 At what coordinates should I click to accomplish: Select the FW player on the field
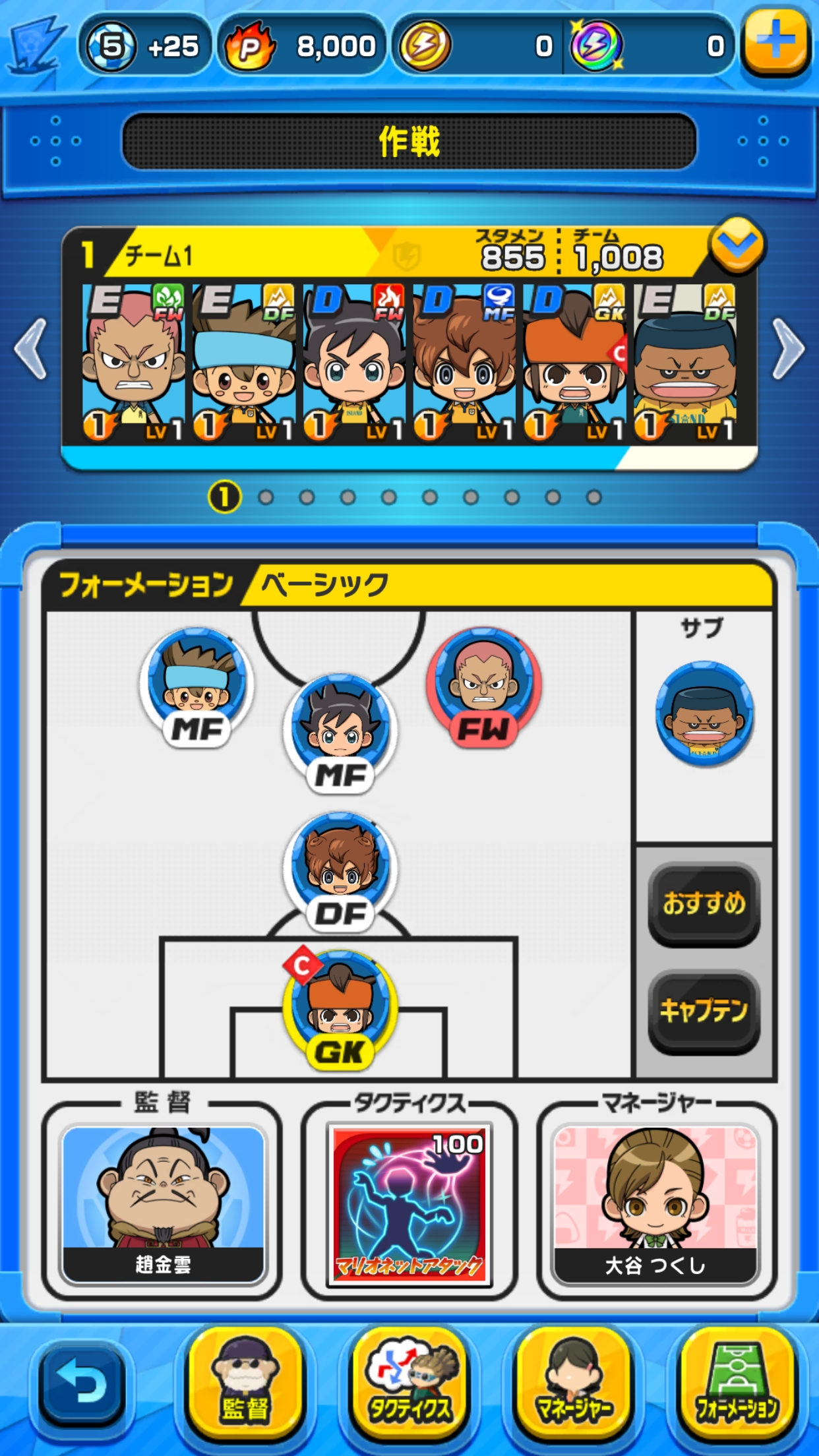click(x=483, y=682)
